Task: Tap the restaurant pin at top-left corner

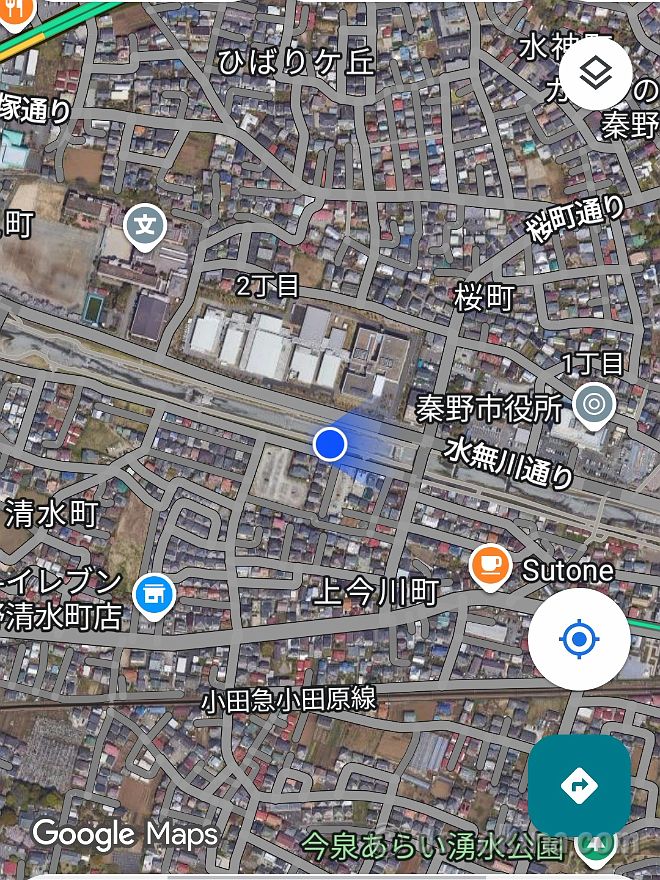Action: point(14,12)
